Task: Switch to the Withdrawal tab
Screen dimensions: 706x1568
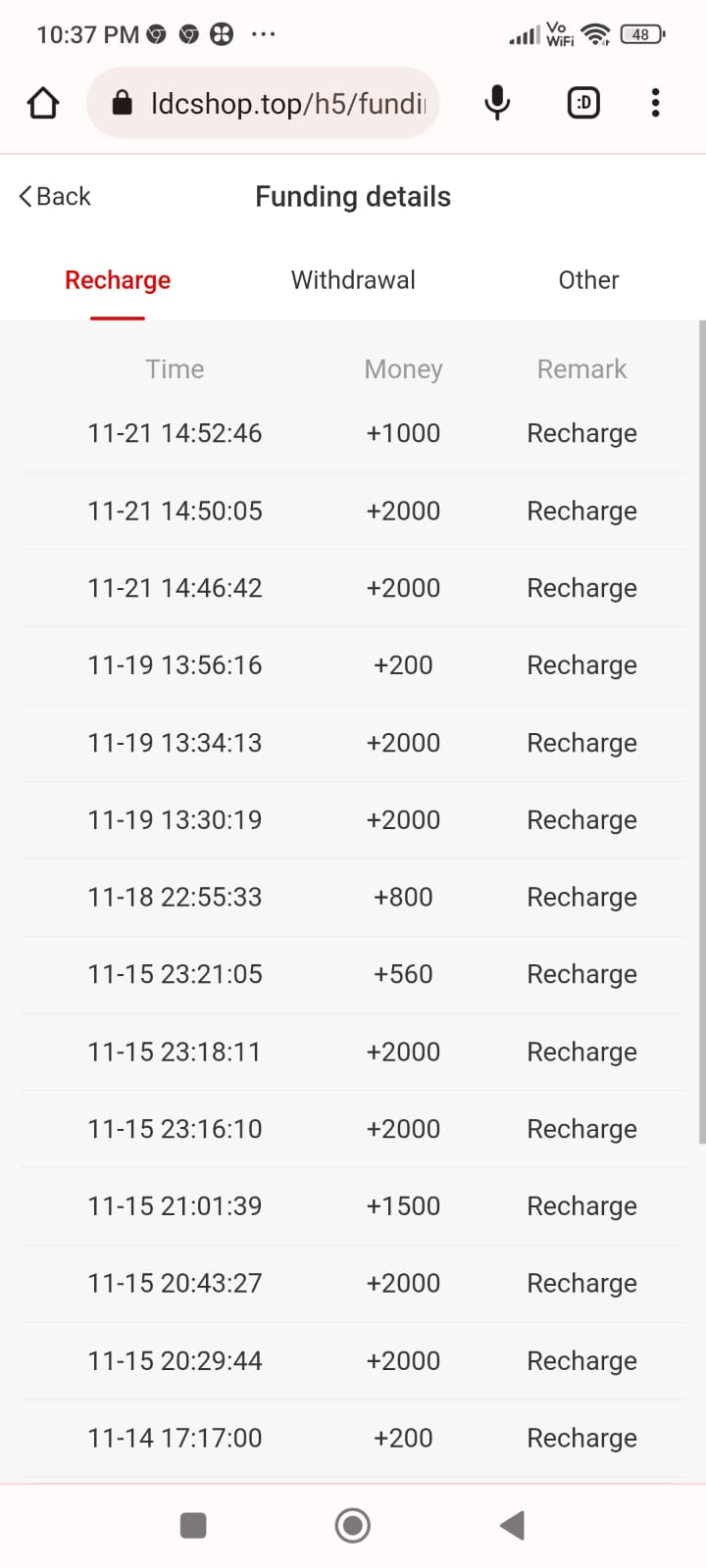Action: [353, 280]
